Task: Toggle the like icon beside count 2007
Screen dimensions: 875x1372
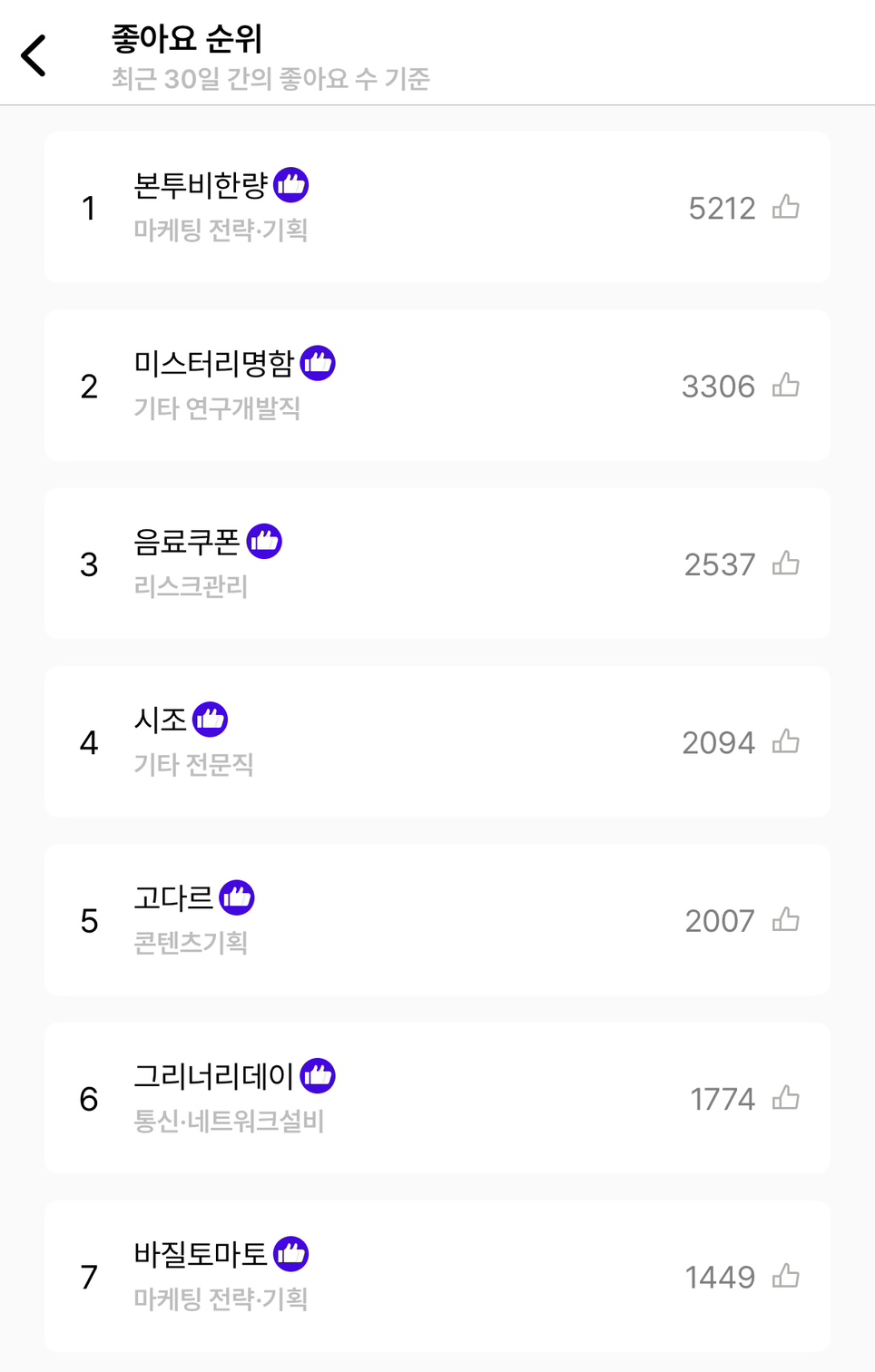Action: click(x=786, y=919)
